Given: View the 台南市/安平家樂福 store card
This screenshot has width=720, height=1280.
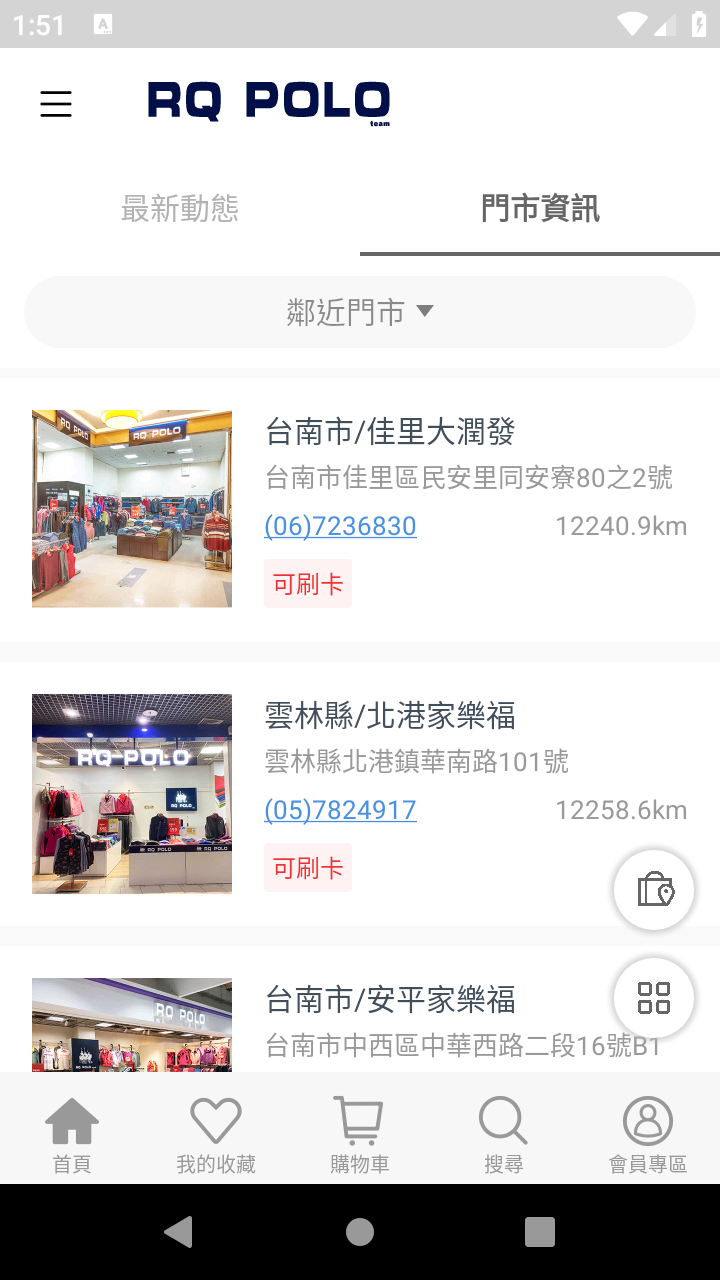Looking at the screenshot, I should tap(390, 1000).
